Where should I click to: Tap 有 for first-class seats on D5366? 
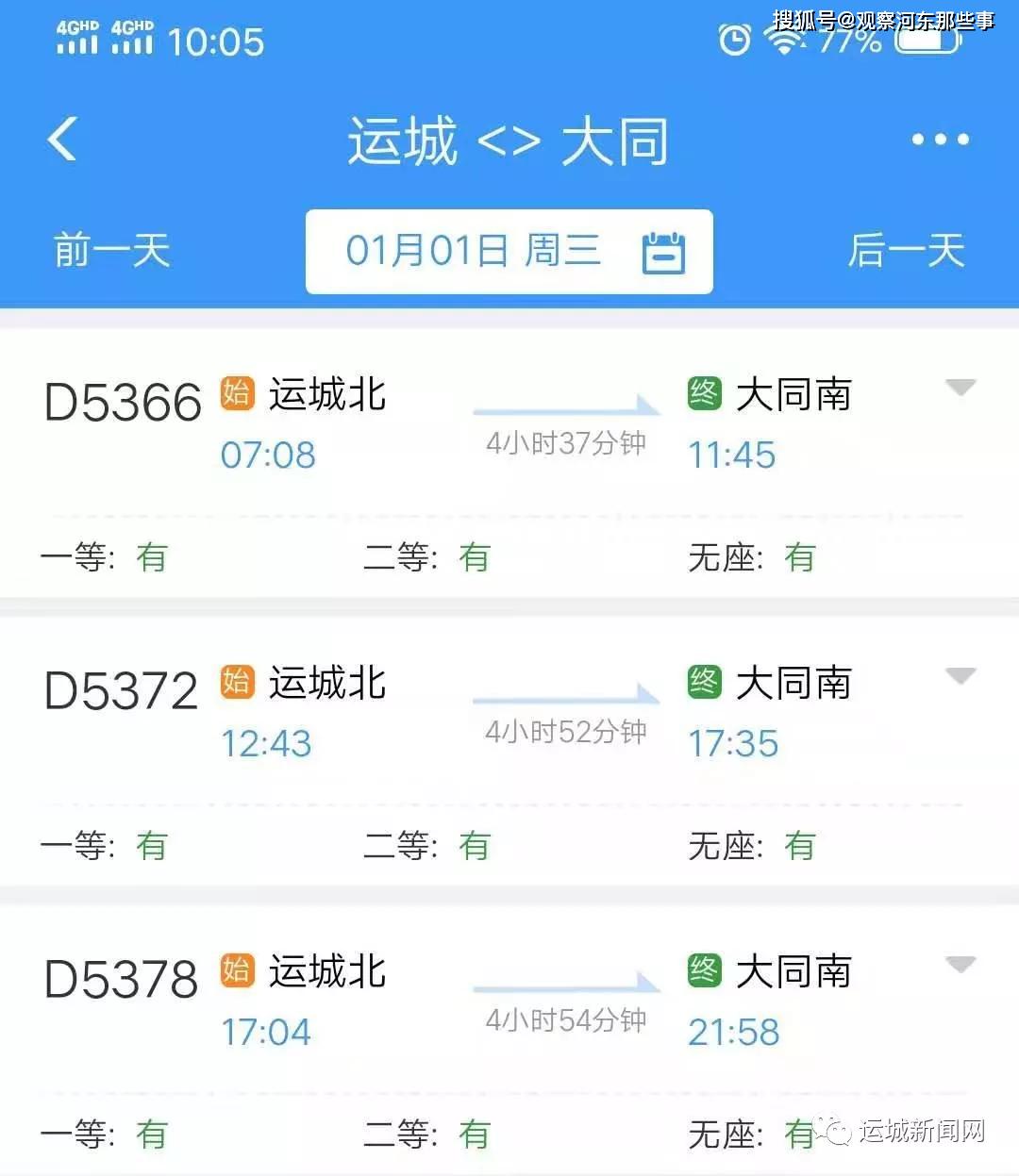[152, 557]
